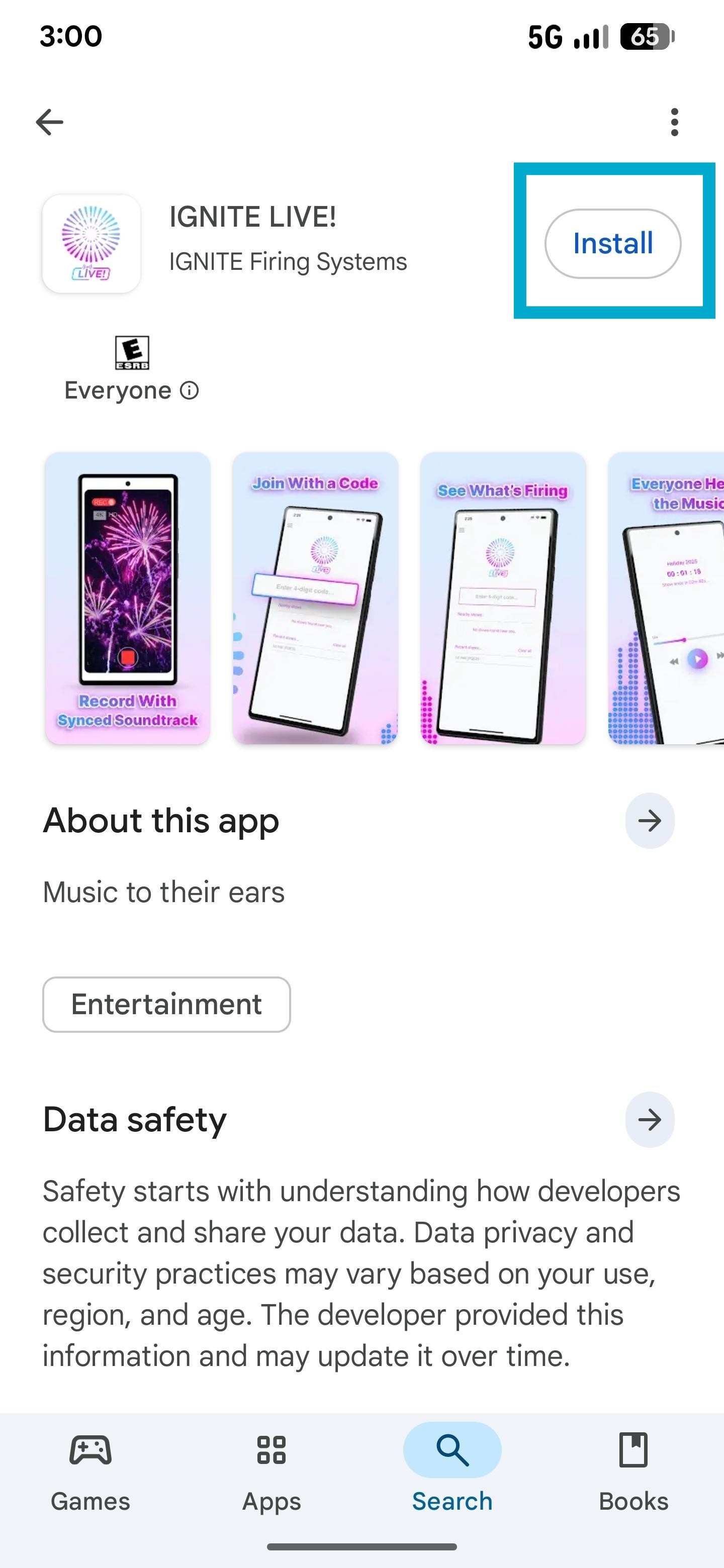Expand the About this app section
The image size is (724, 1568).
point(650,821)
